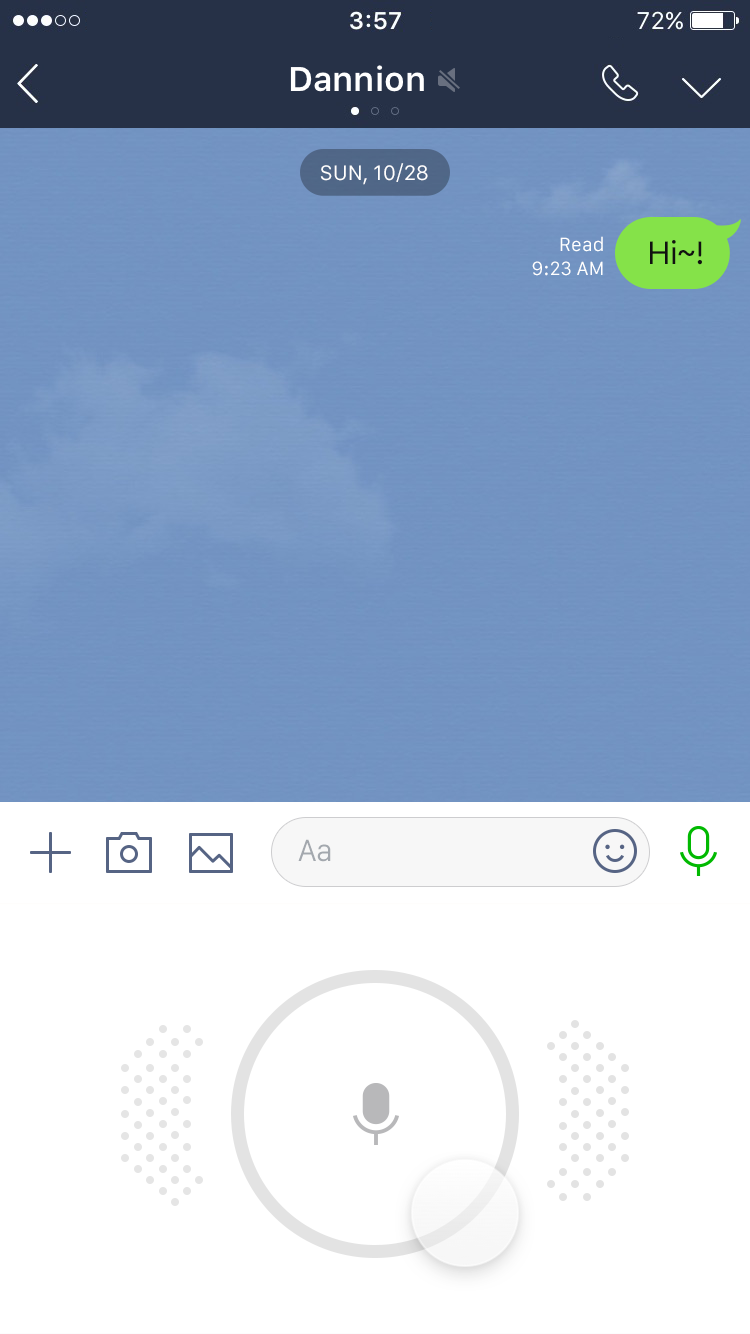Tap the Hi~! message bubble
Image resolution: width=750 pixels, height=1334 pixels.
[674, 254]
